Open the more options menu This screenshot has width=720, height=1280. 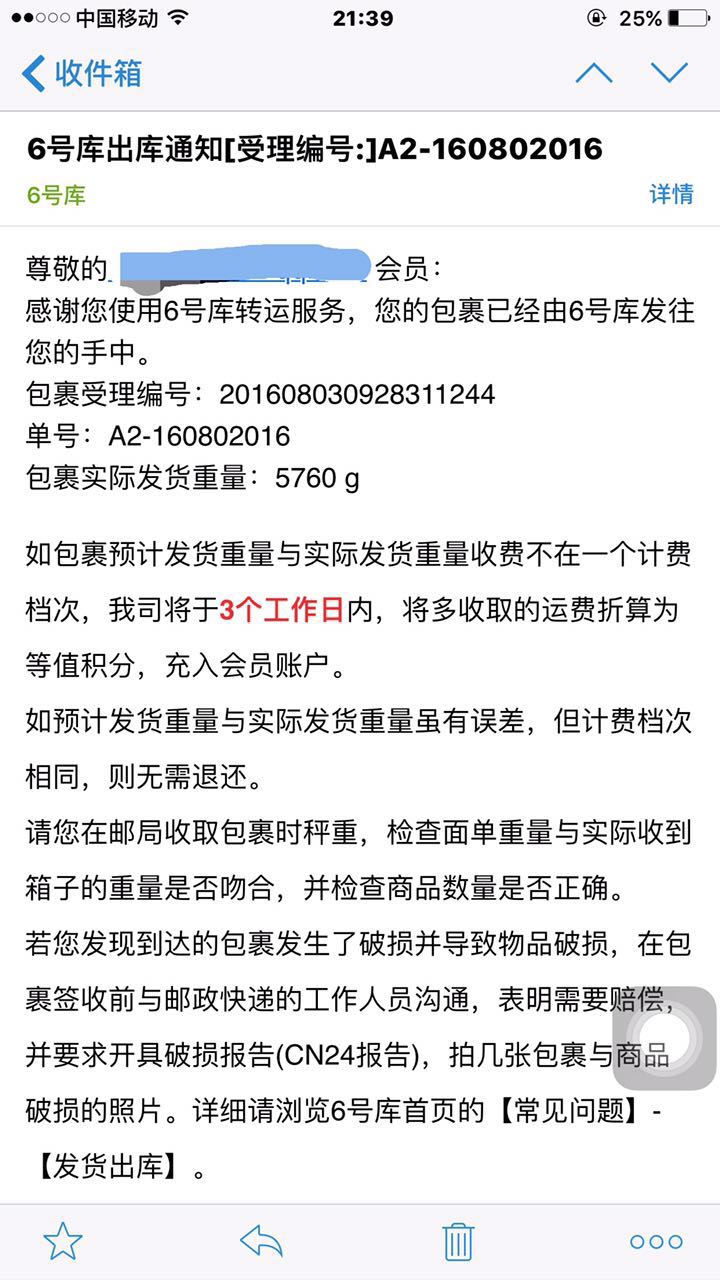[656, 1241]
